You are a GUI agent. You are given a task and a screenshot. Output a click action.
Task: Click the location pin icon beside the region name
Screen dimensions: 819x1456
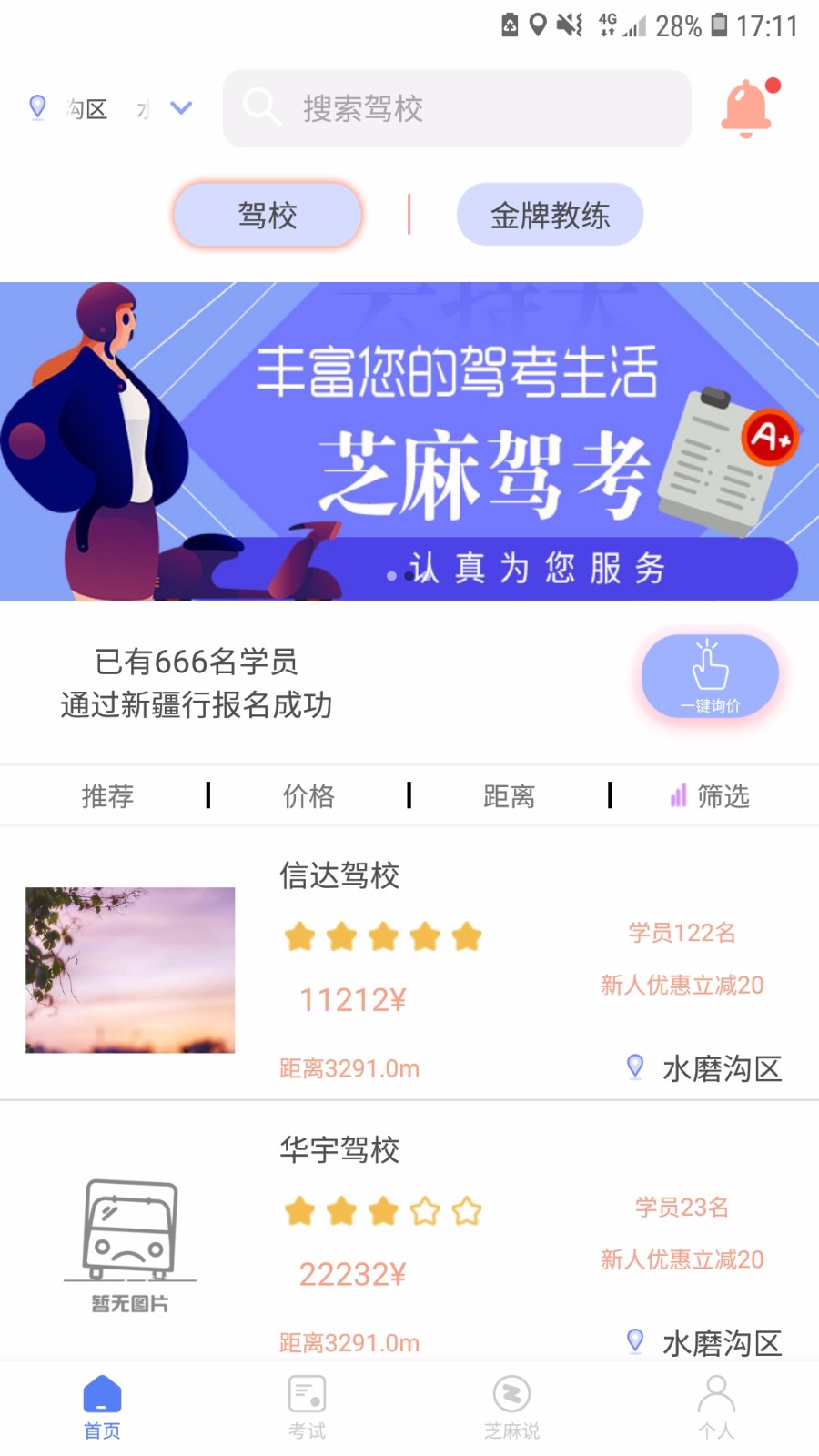38,106
